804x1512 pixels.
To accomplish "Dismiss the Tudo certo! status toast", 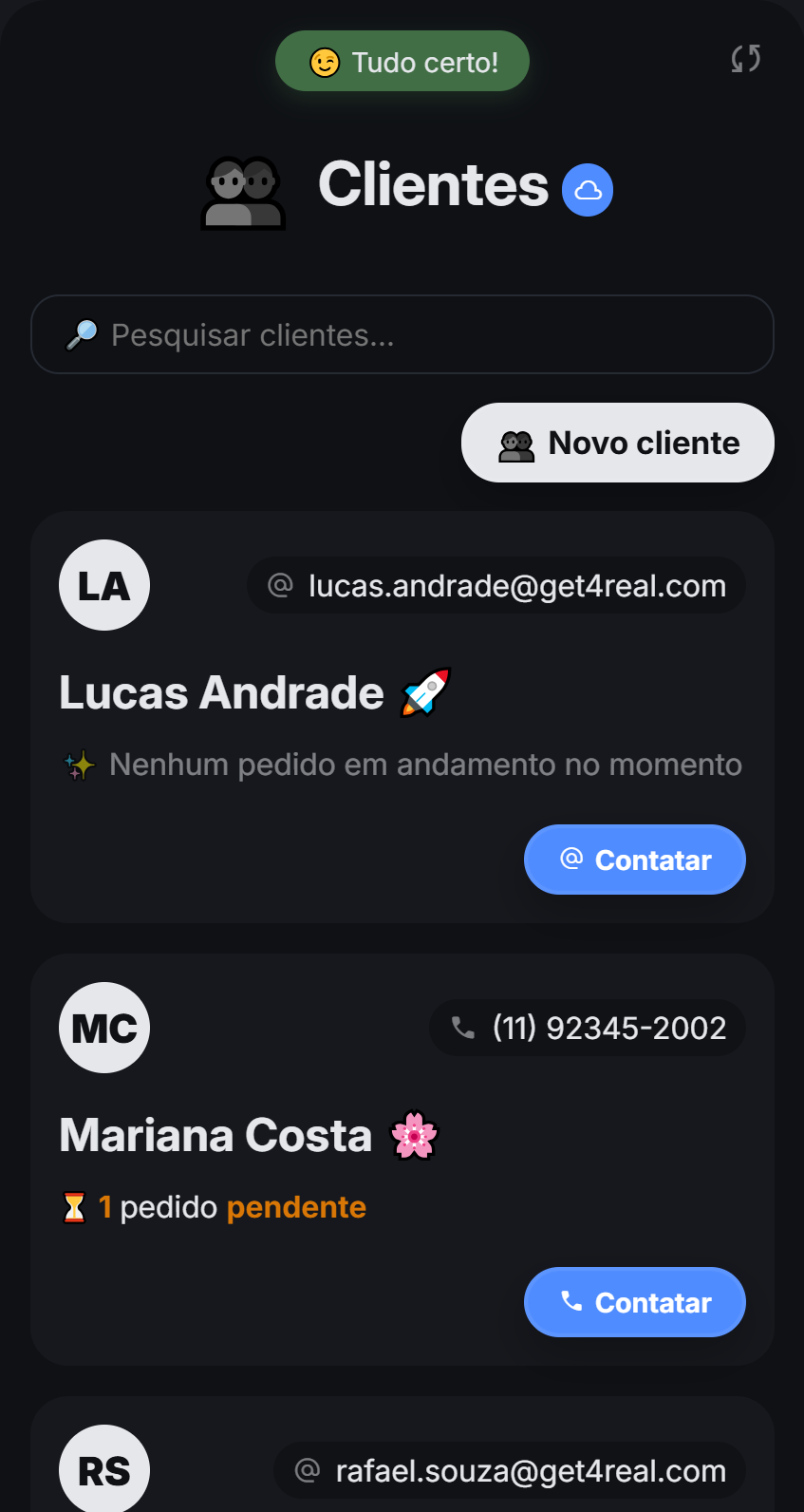I will (402, 62).
